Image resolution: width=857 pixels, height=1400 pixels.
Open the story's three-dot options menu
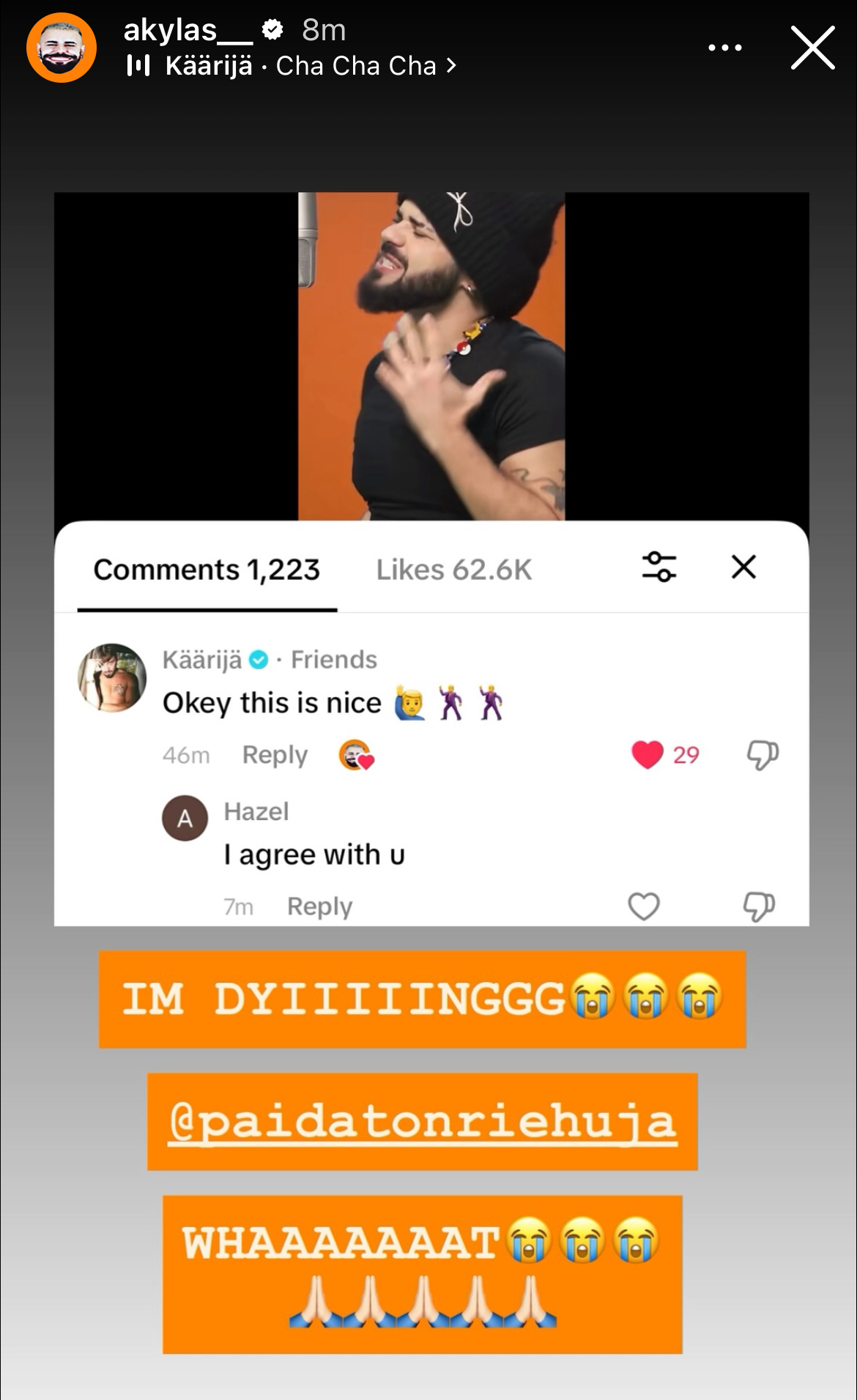tap(724, 48)
